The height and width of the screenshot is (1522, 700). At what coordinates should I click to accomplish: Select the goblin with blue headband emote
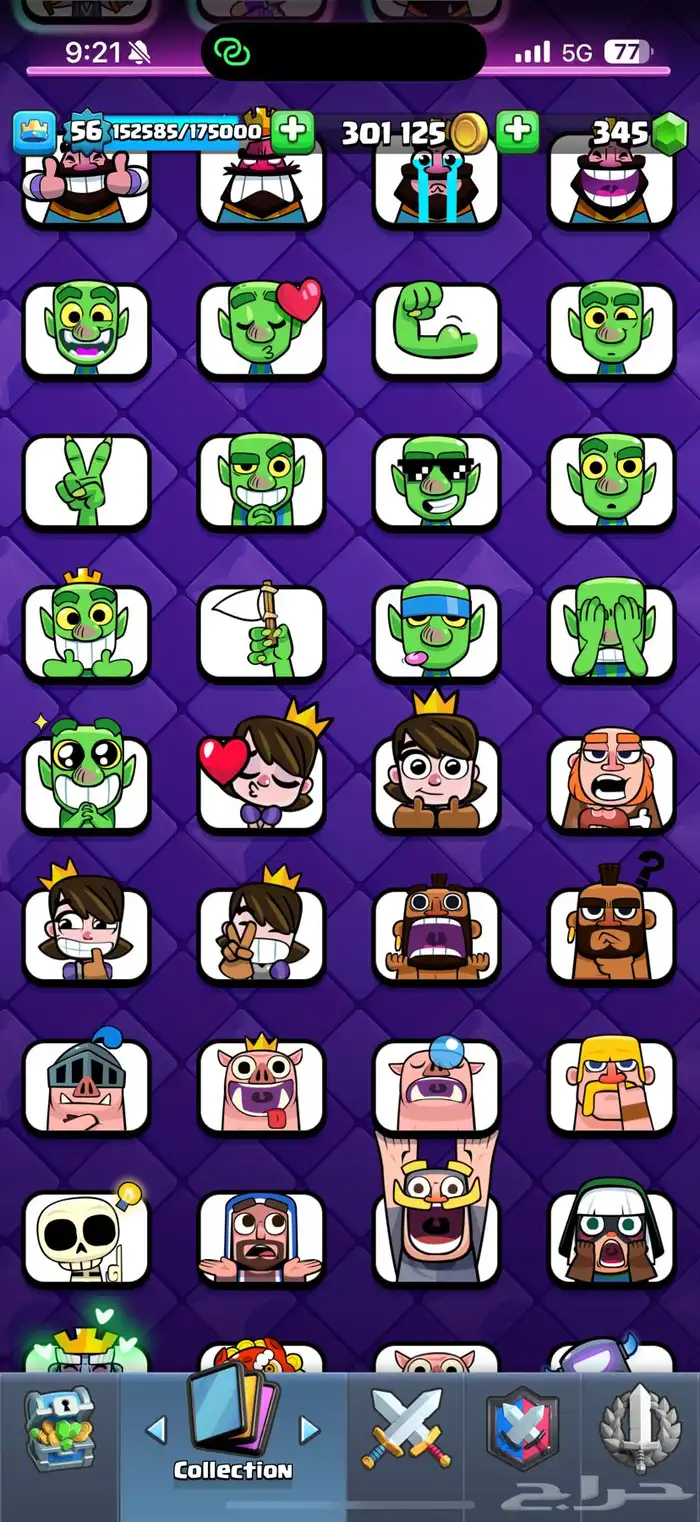tap(436, 632)
